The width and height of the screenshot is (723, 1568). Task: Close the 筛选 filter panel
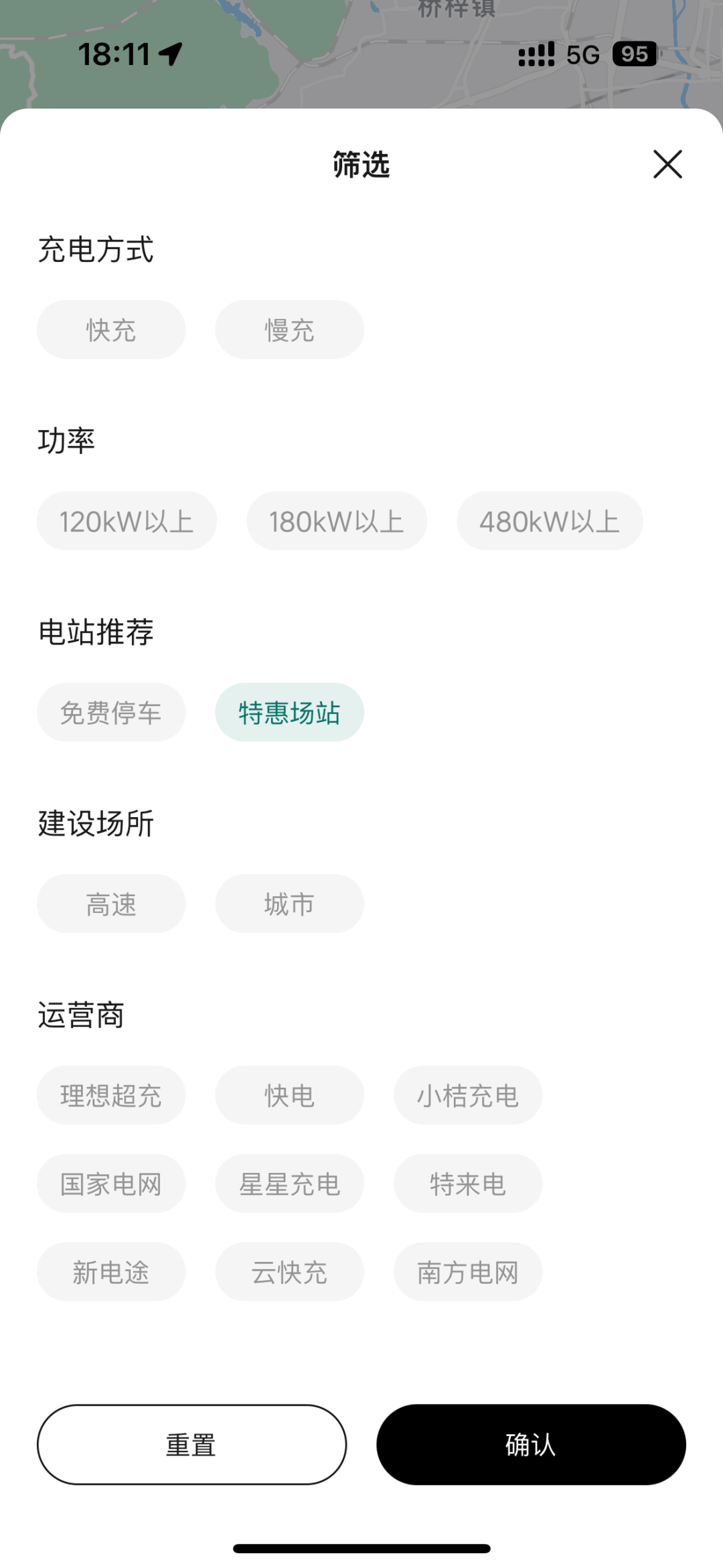click(x=667, y=164)
